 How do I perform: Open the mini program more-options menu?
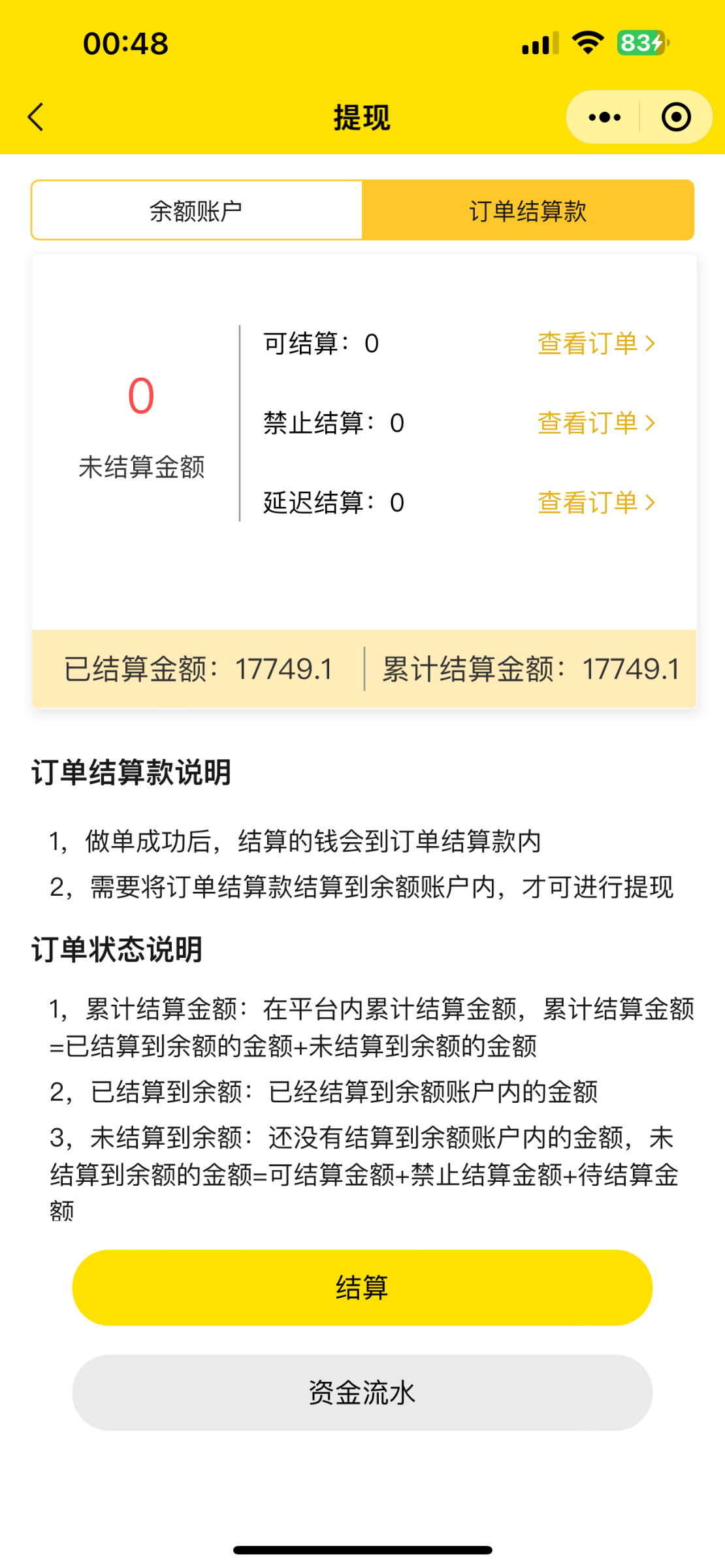pos(604,118)
